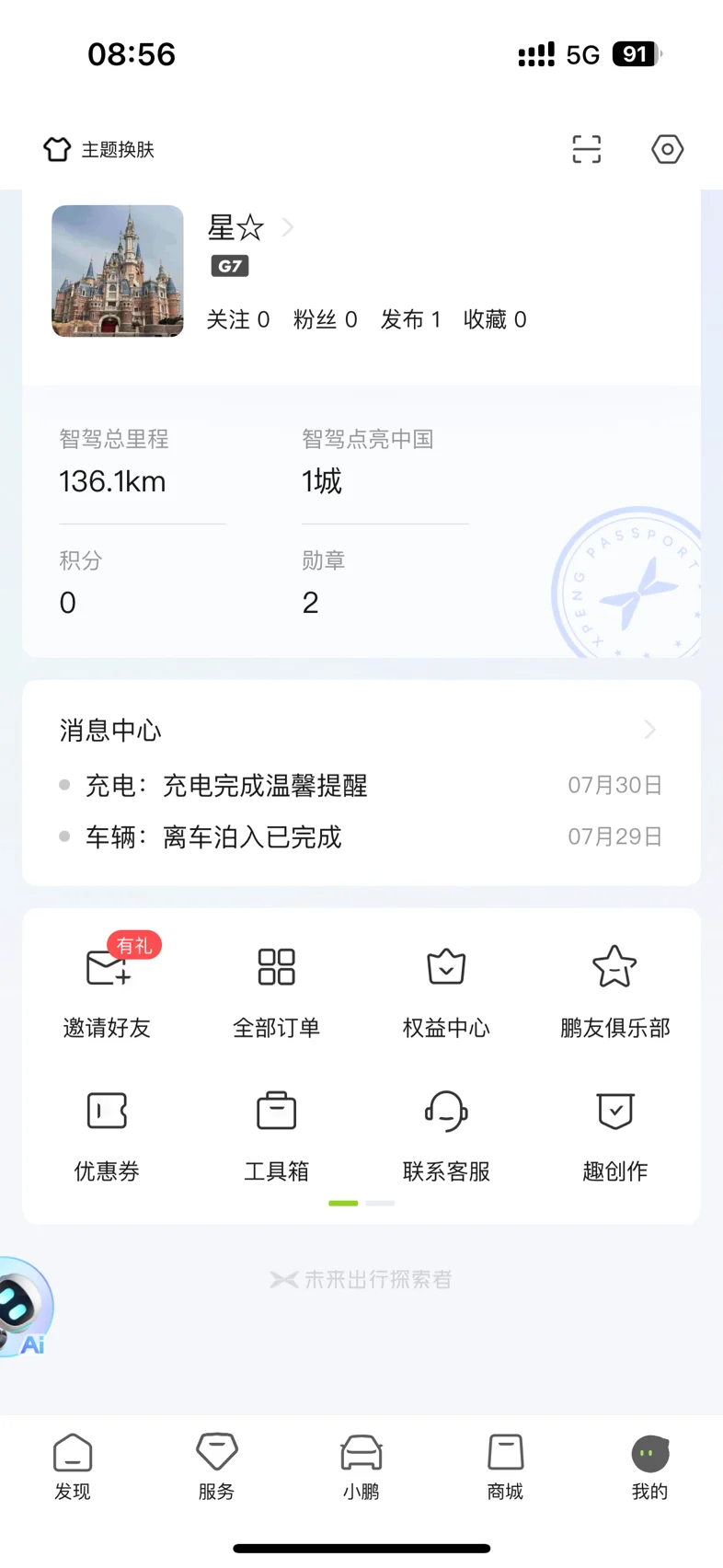This screenshot has height=1568, width=723.
Task: Tap the castle profile avatar
Action: 118,271
